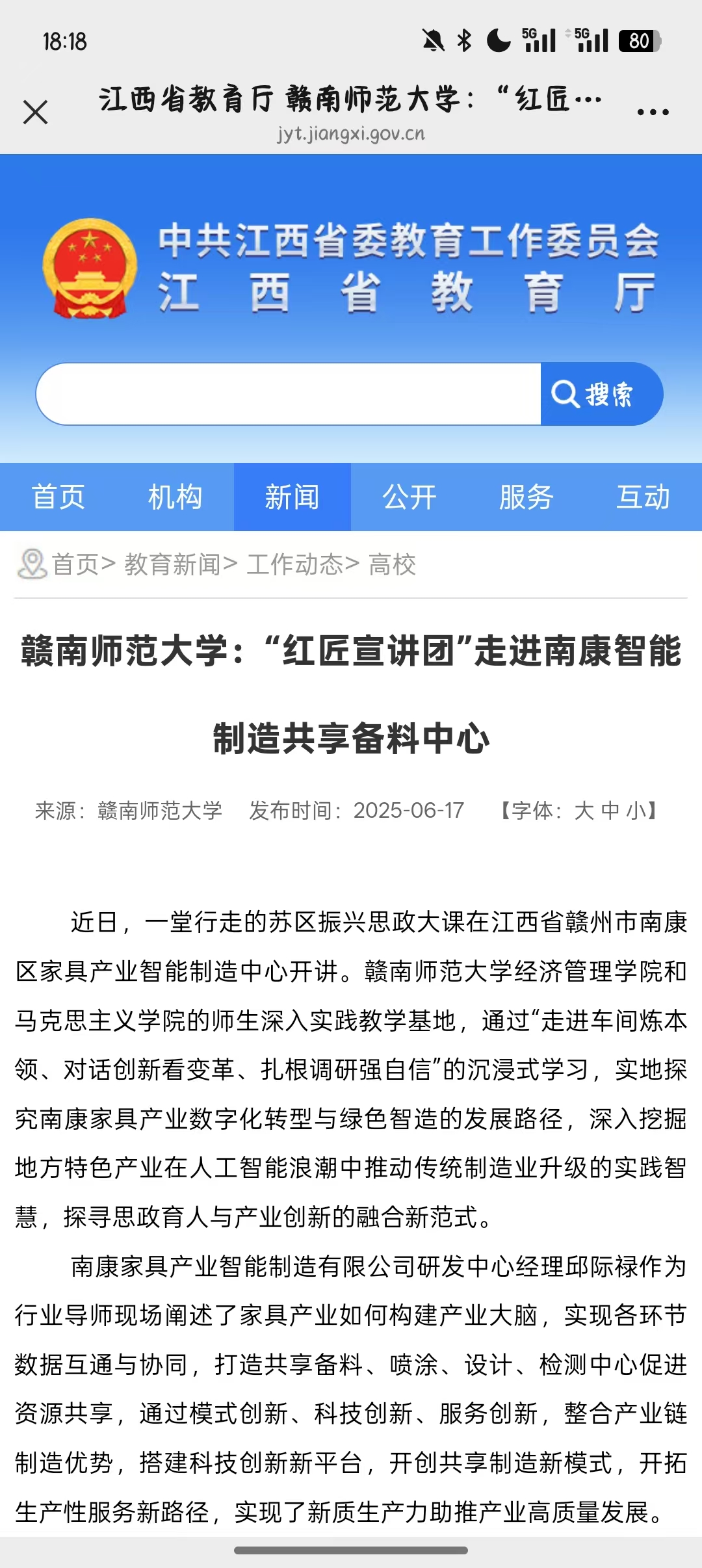Viewport: 702px width, 1568px height.
Task: Open the 高校 breadcrumb link
Action: [x=392, y=564]
